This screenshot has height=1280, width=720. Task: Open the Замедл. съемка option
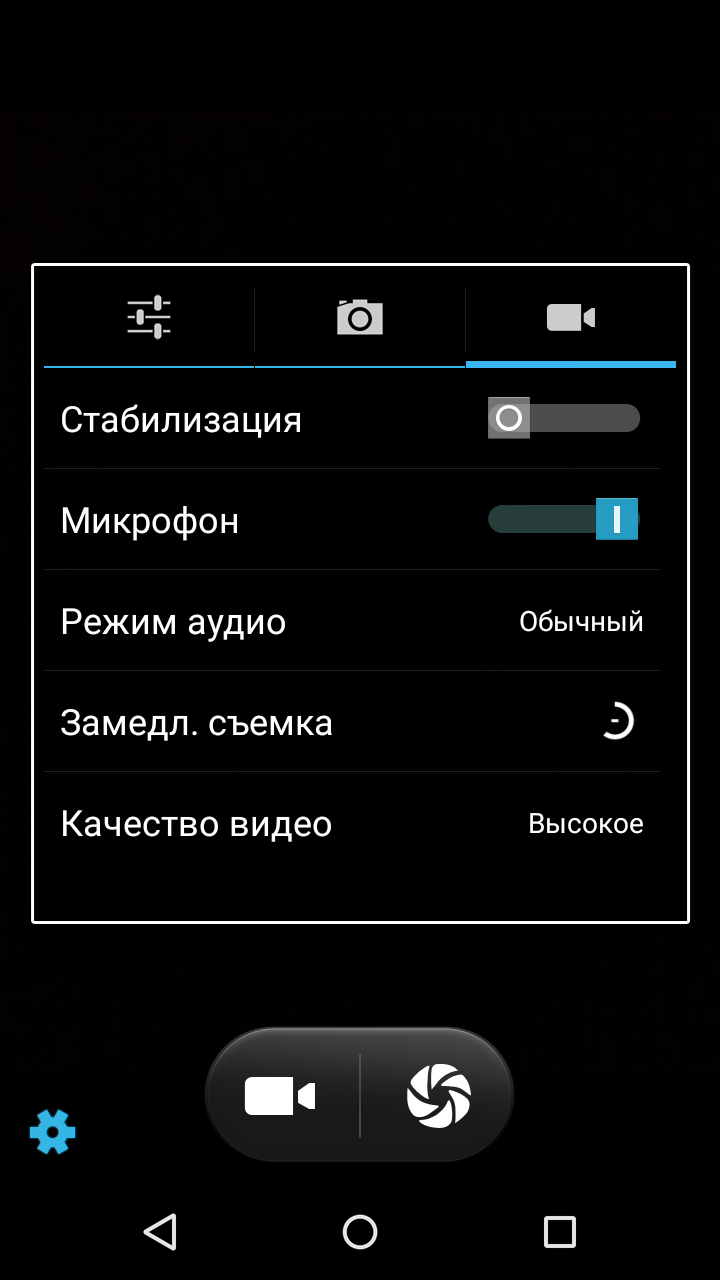pos(352,722)
